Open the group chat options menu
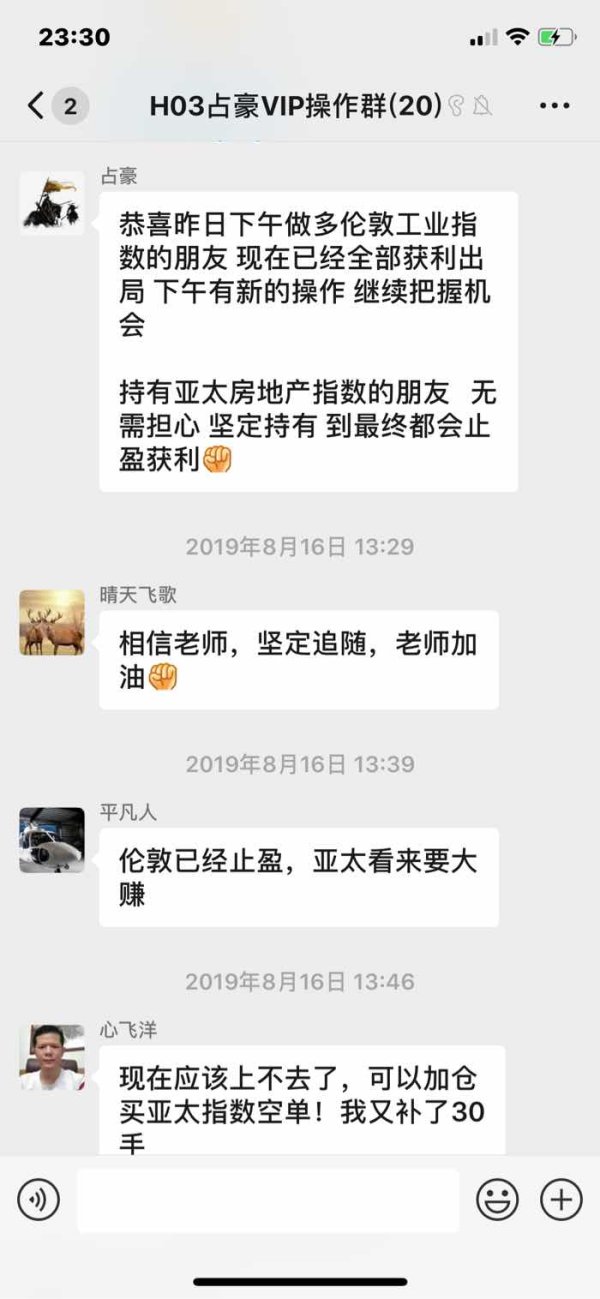Screen dimensions: 600x1299 [555, 106]
